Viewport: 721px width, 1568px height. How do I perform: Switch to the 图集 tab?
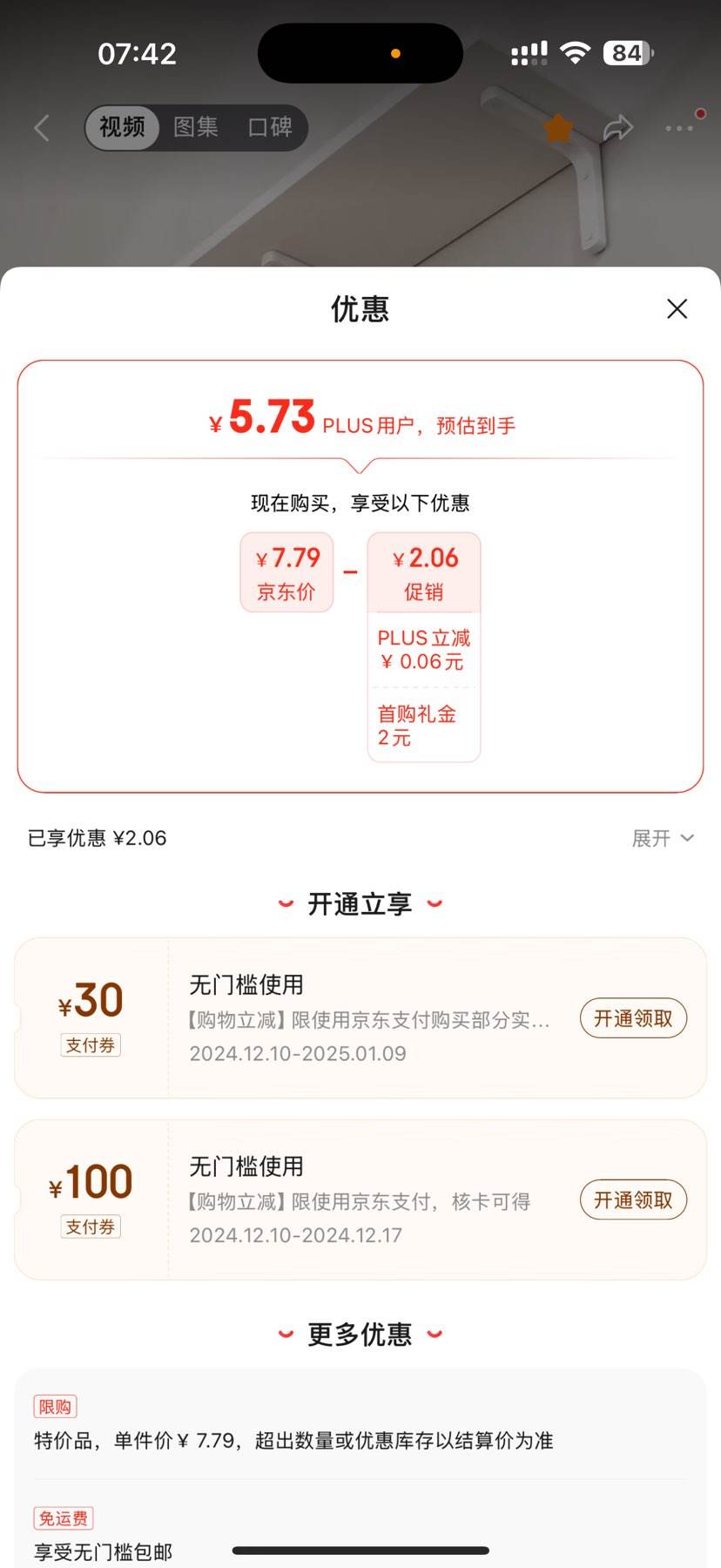196,127
